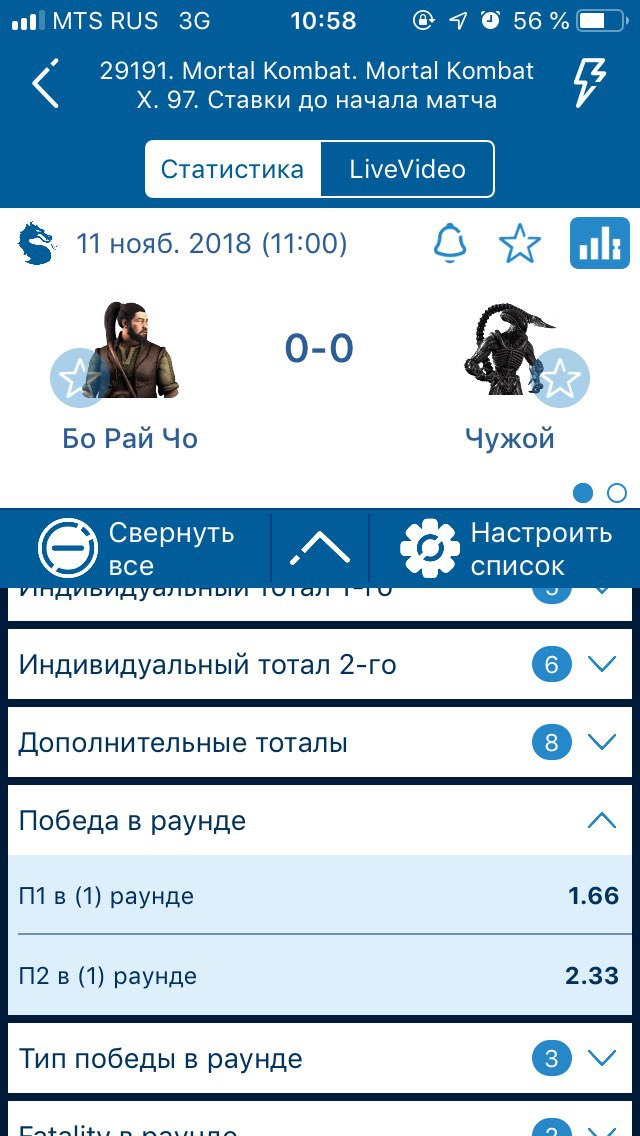Enable match notifications with the bell icon
Image resolution: width=640 pixels, height=1136 pixels.
(450, 243)
